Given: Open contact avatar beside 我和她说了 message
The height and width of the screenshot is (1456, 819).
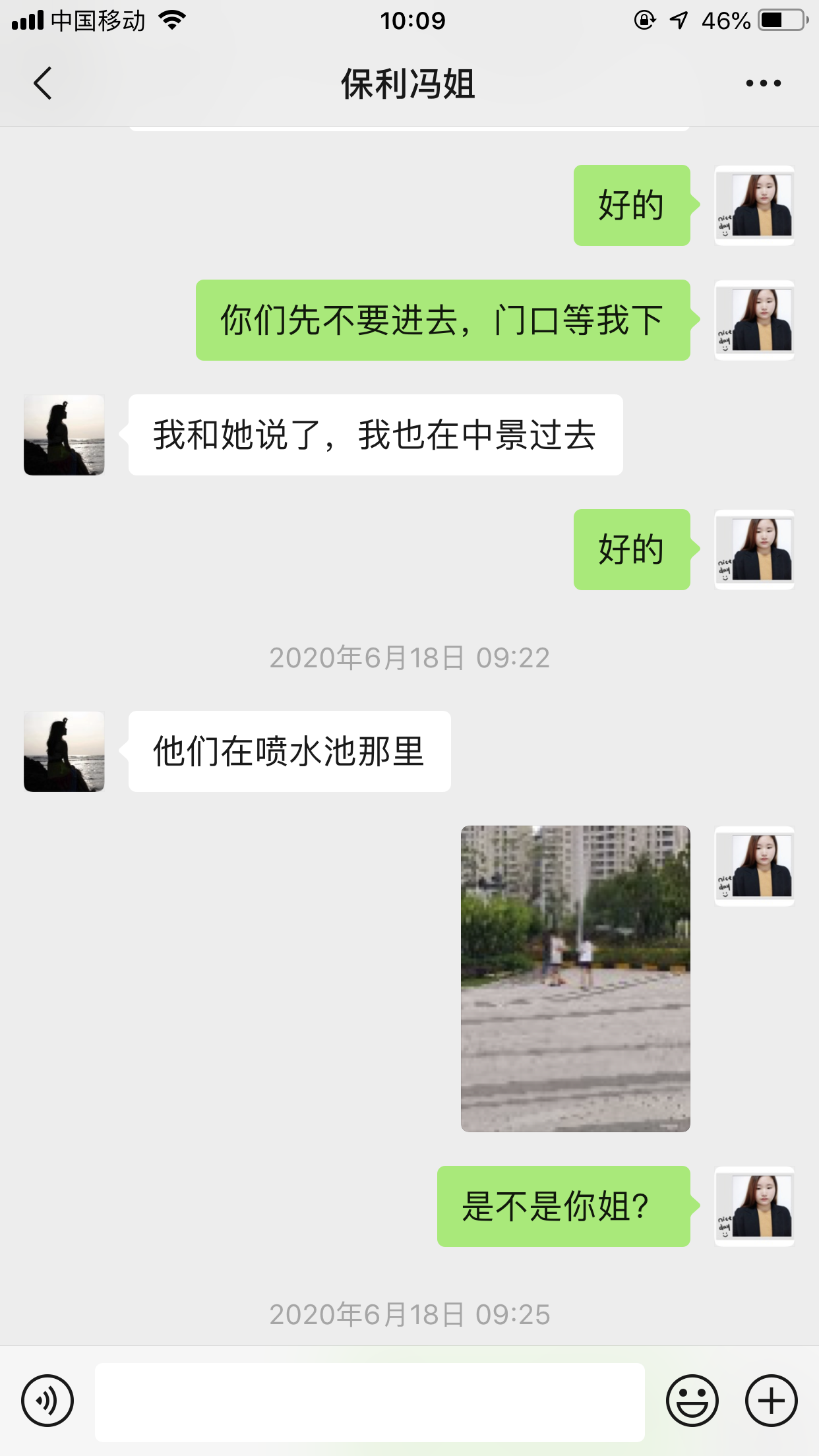Looking at the screenshot, I should (64, 435).
